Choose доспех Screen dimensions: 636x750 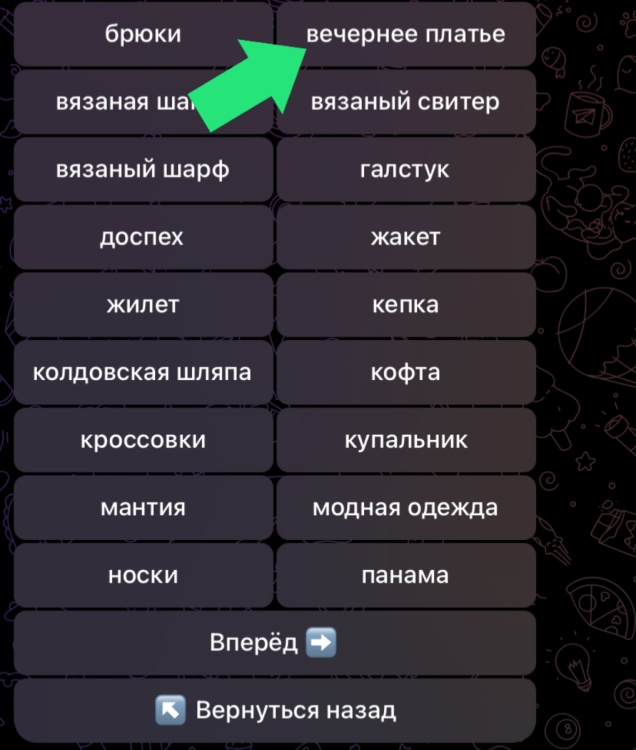[143, 237]
